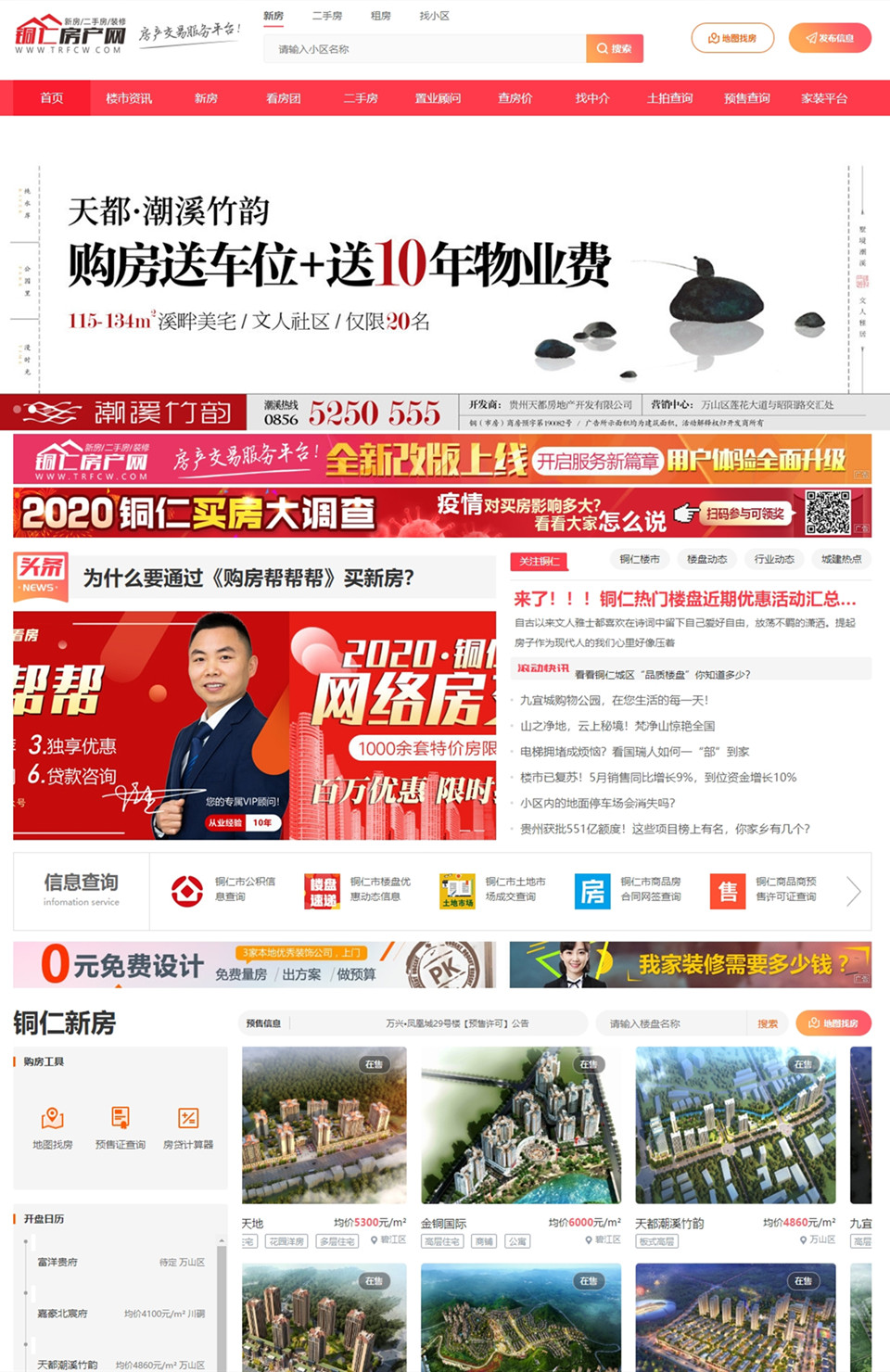Go to 看房团 in the navigation bar

[x=283, y=98]
